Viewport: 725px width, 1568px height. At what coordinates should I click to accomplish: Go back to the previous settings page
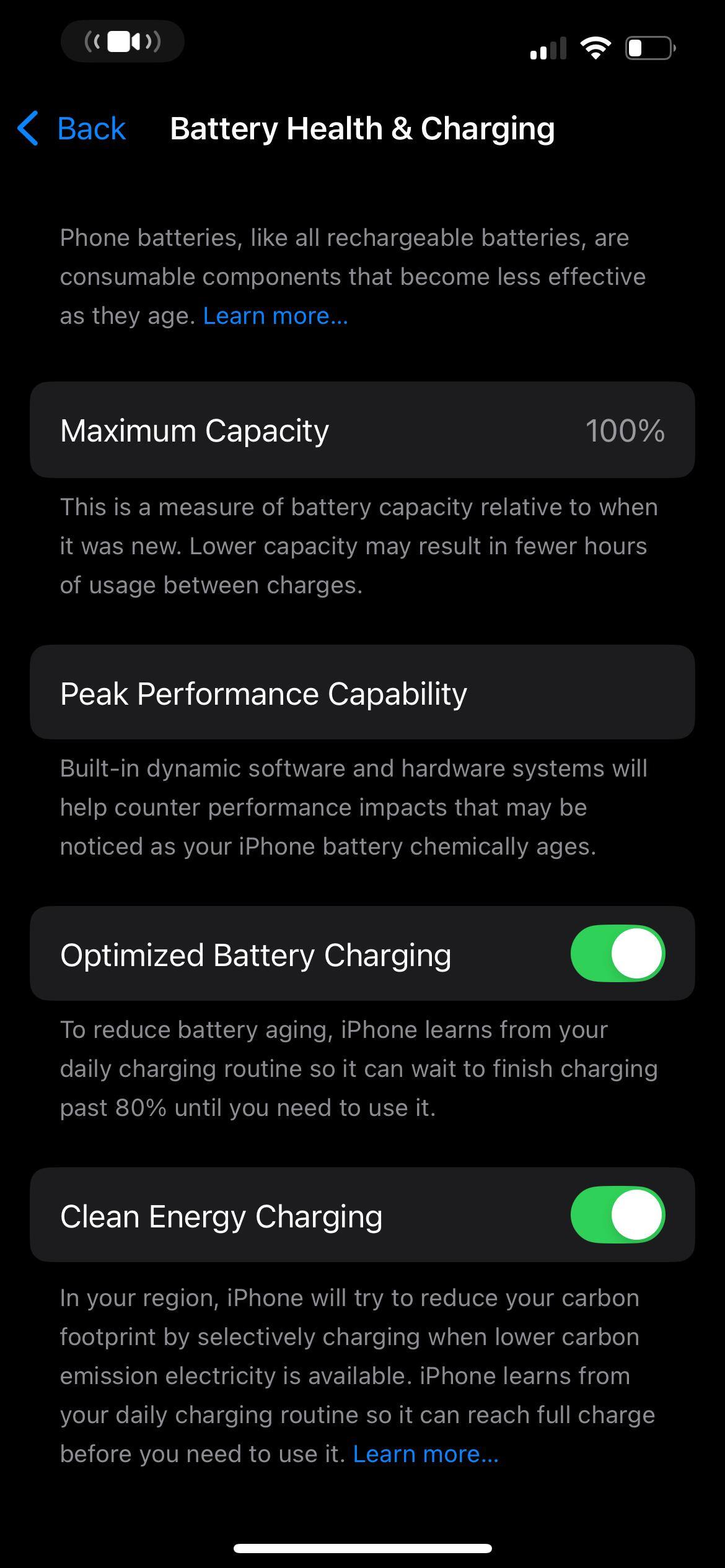[72, 129]
